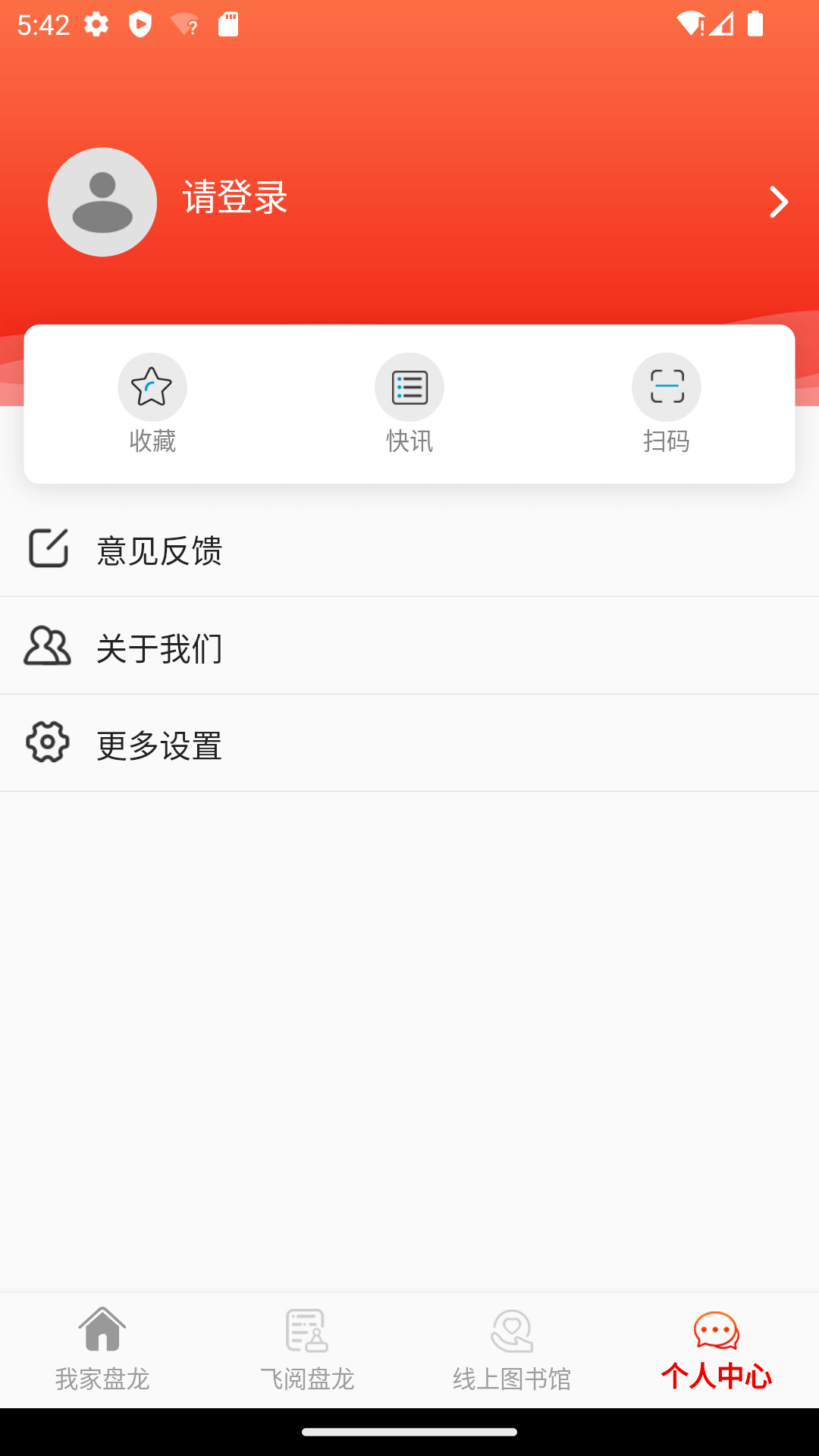Click the 更多设置 gear icon

pyautogui.click(x=47, y=744)
